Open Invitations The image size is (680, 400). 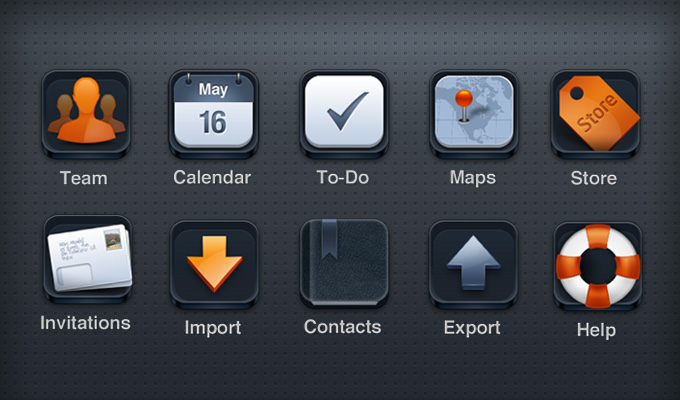tap(87, 258)
